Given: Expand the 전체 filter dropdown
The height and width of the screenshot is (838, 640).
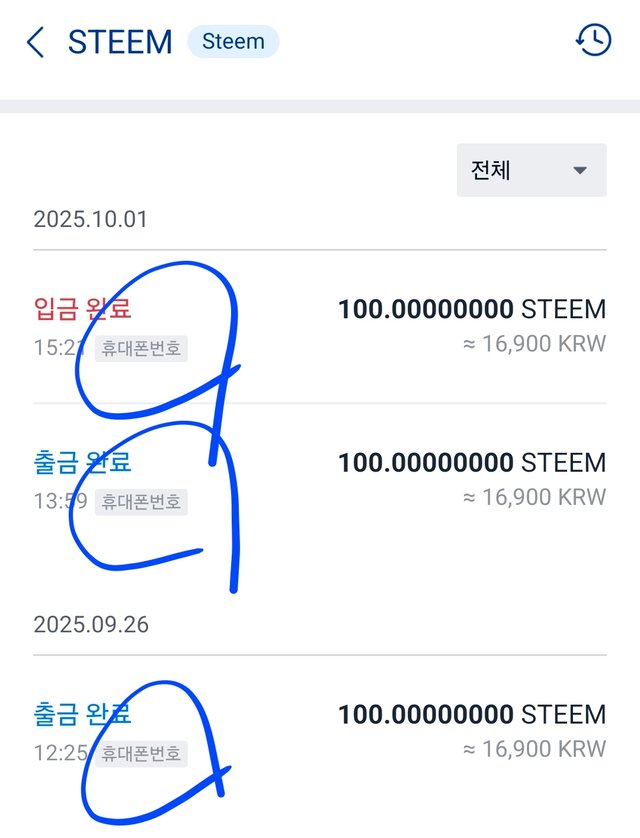Looking at the screenshot, I should [x=531, y=170].
